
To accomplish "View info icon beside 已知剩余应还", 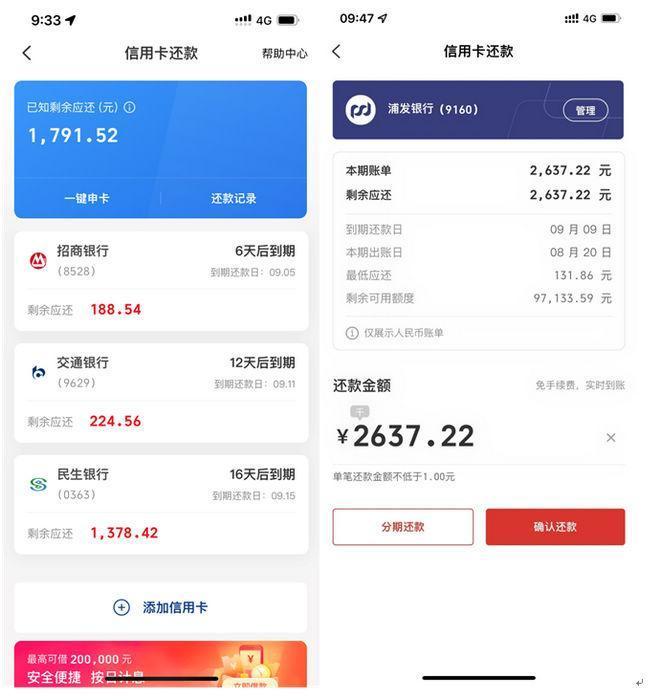I will coord(130,107).
